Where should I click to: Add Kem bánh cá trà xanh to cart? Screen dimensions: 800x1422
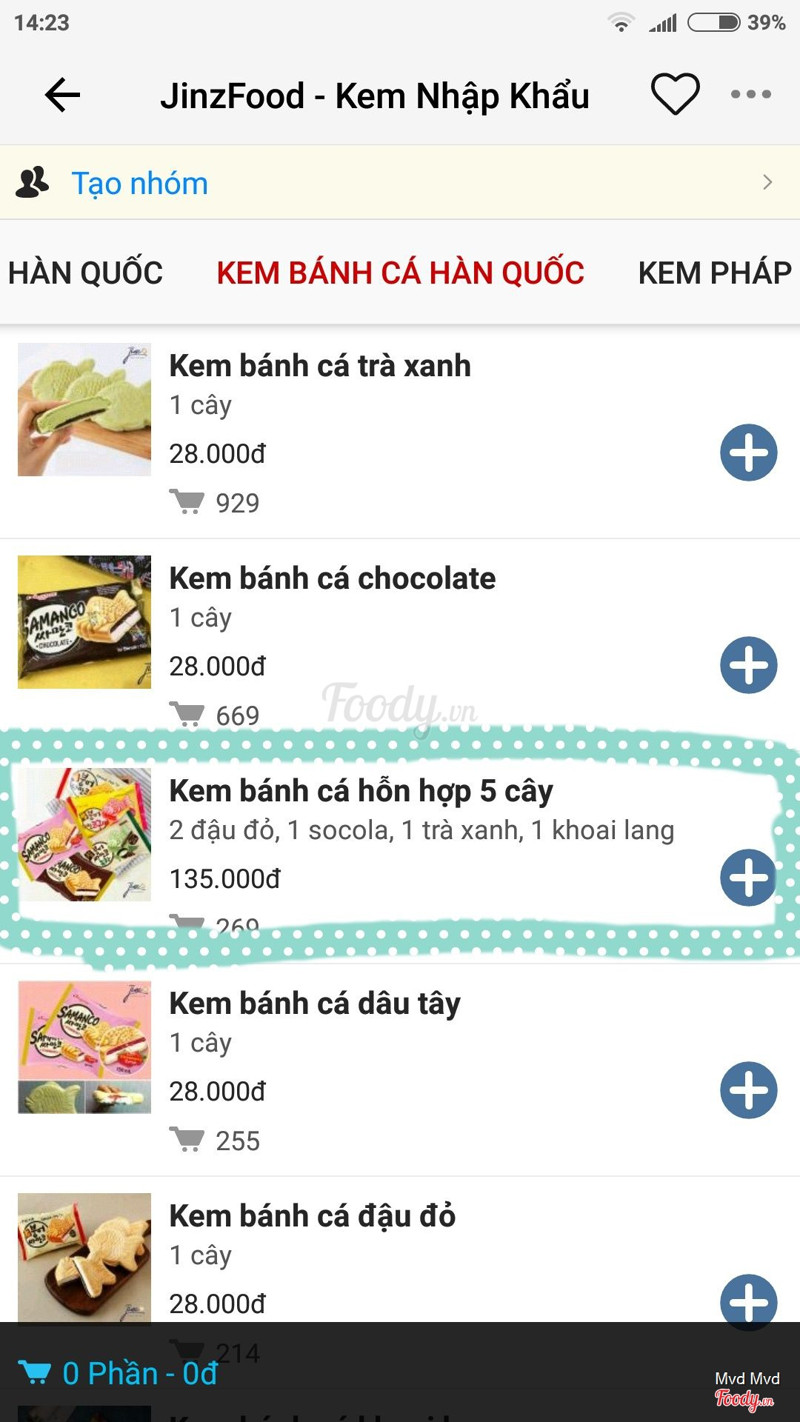point(748,453)
